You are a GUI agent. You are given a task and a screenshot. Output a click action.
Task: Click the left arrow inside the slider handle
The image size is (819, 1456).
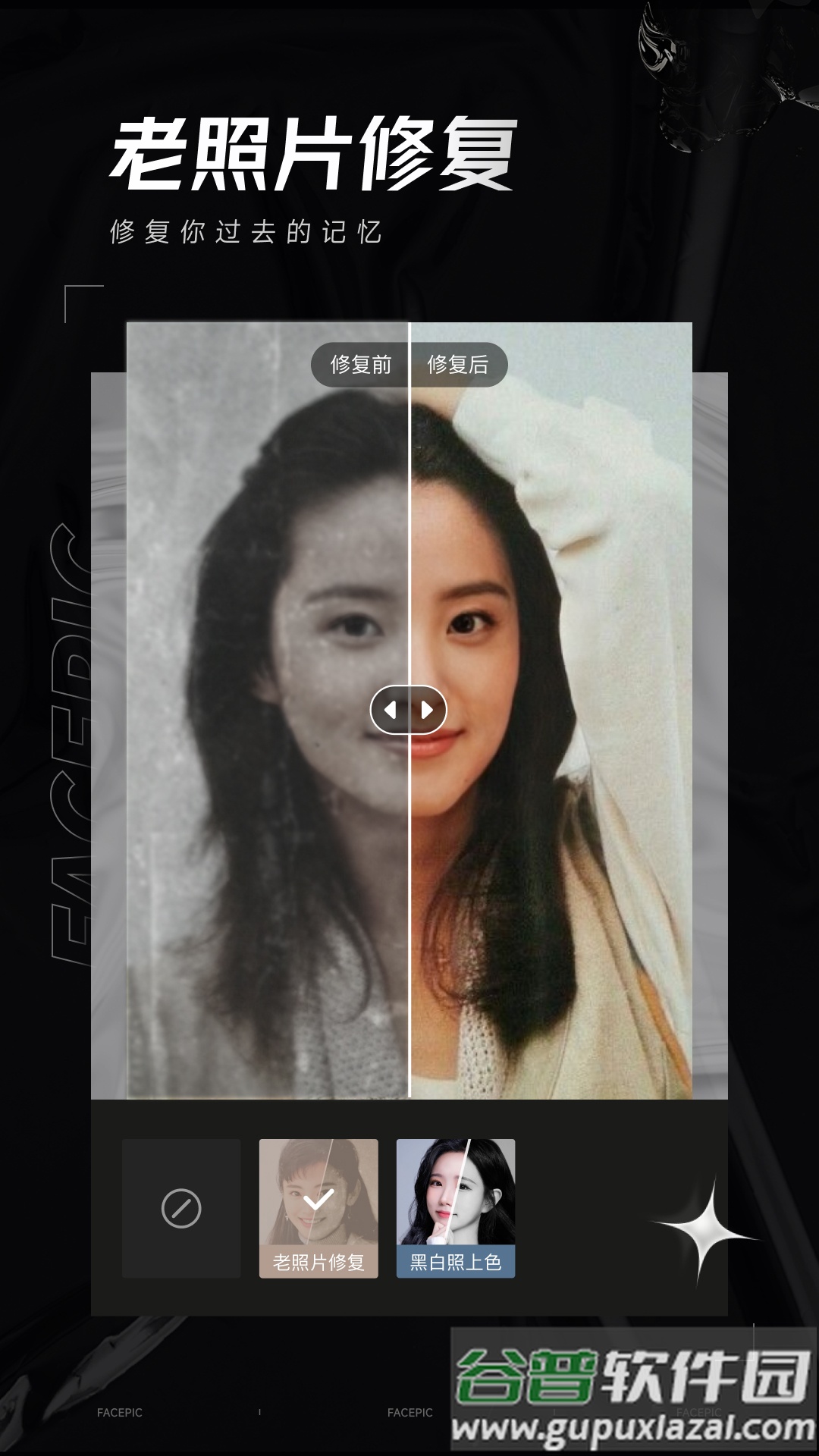pos(392,711)
